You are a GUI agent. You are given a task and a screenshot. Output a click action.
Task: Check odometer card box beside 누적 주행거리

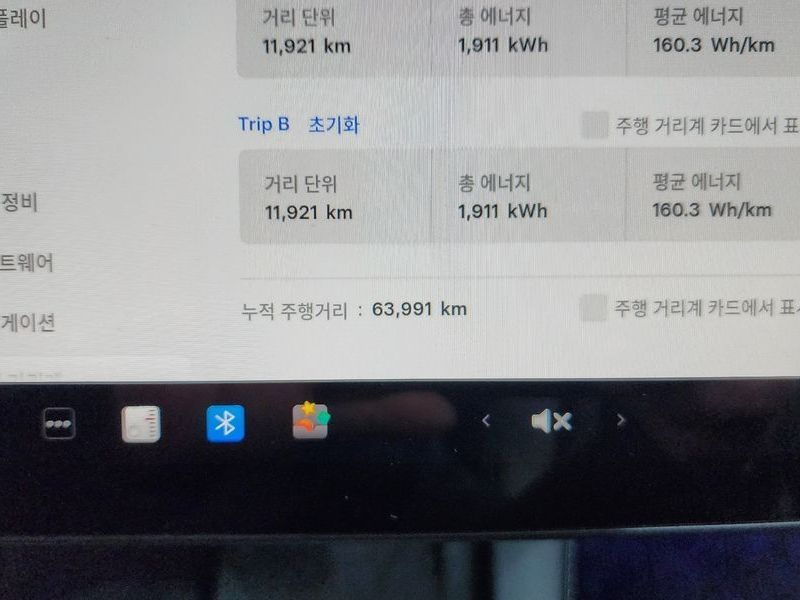(594, 308)
